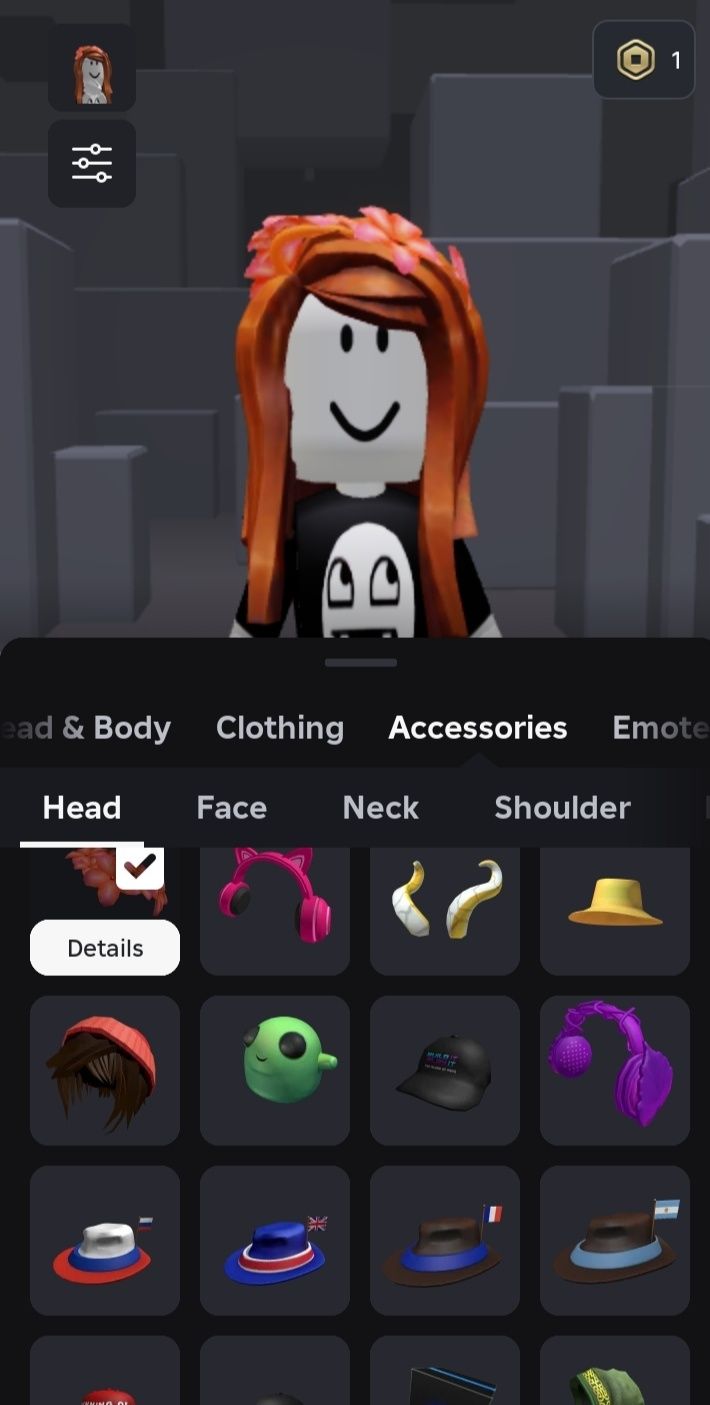Select the Shoulder accessories sub-tab
The image size is (710, 1405).
point(562,807)
